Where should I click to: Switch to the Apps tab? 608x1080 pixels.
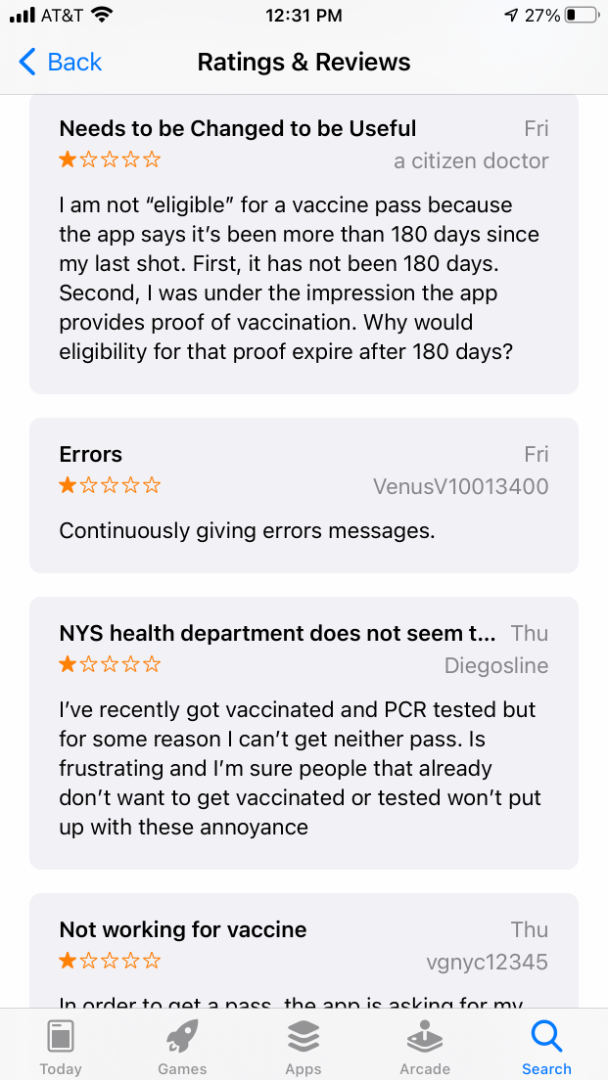[303, 1047]
